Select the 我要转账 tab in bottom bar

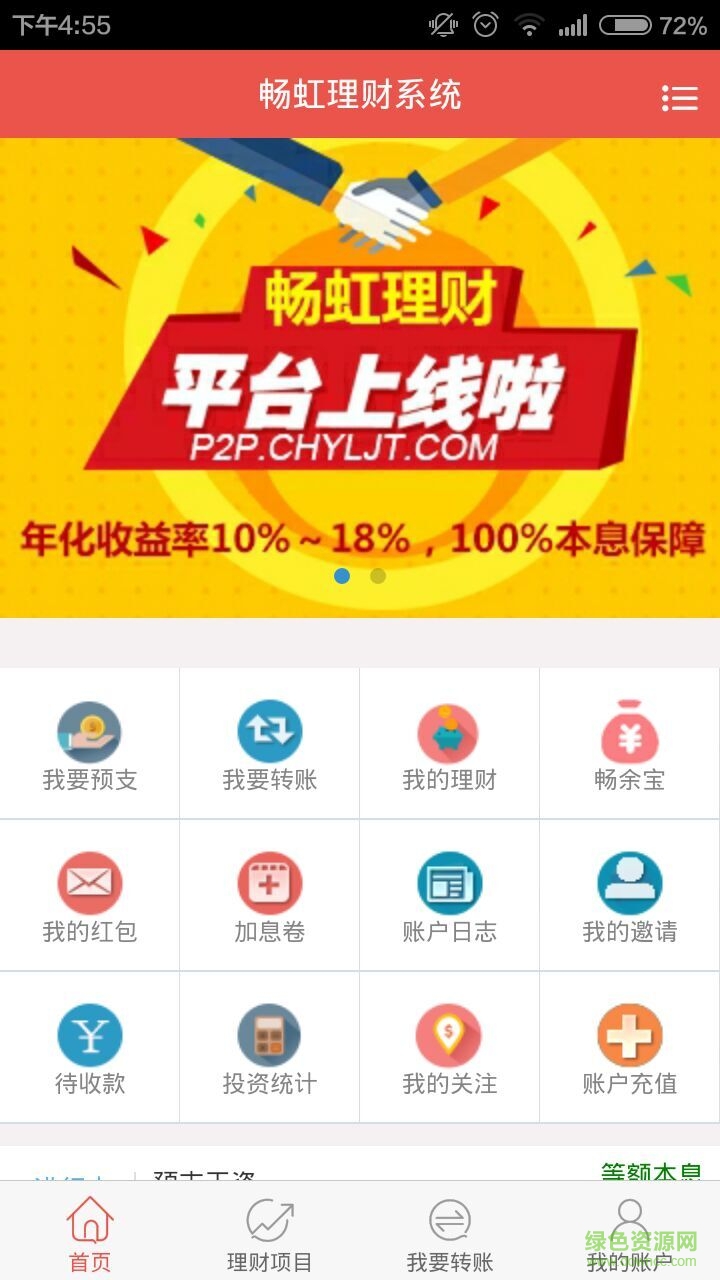450,1234
